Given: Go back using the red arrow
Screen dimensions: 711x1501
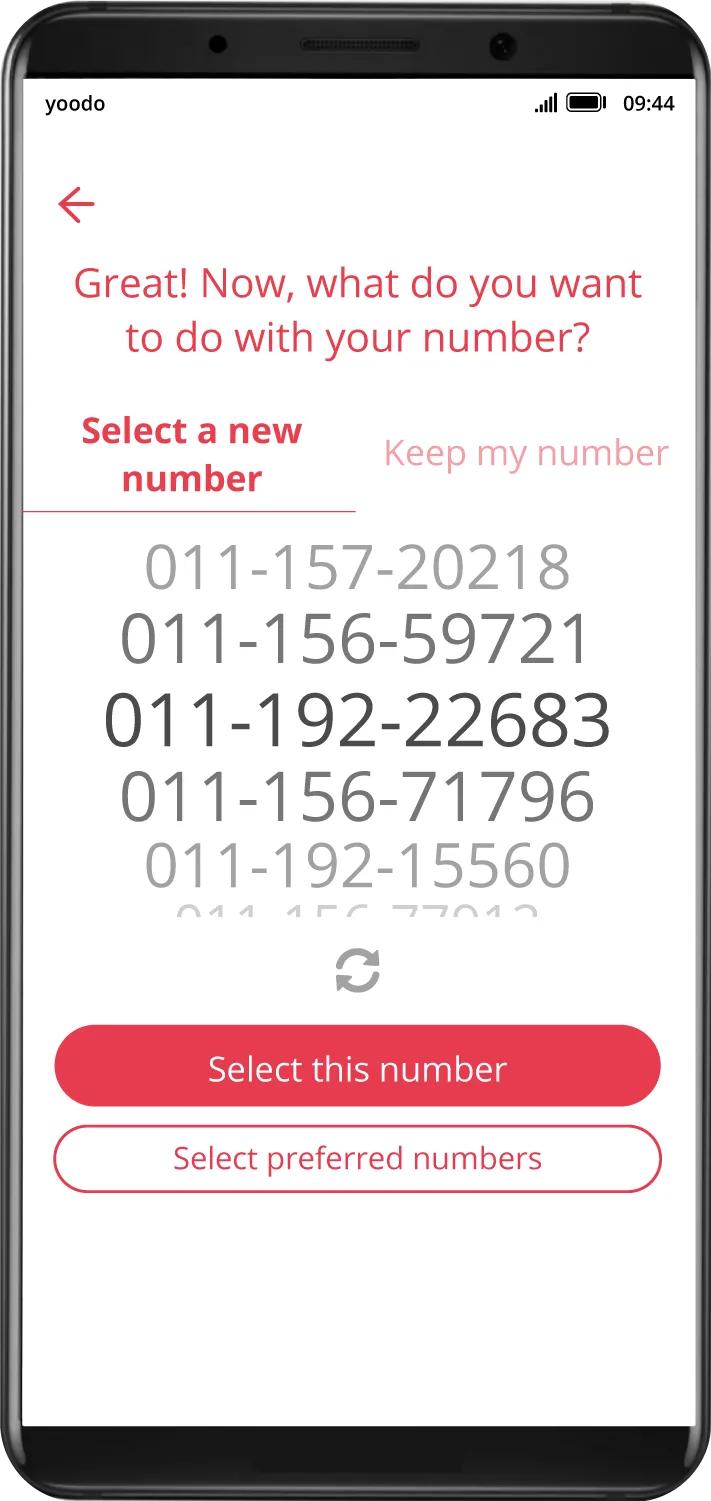Looking at the screenshot, I should pyautogui.click(x=76, y=205).
